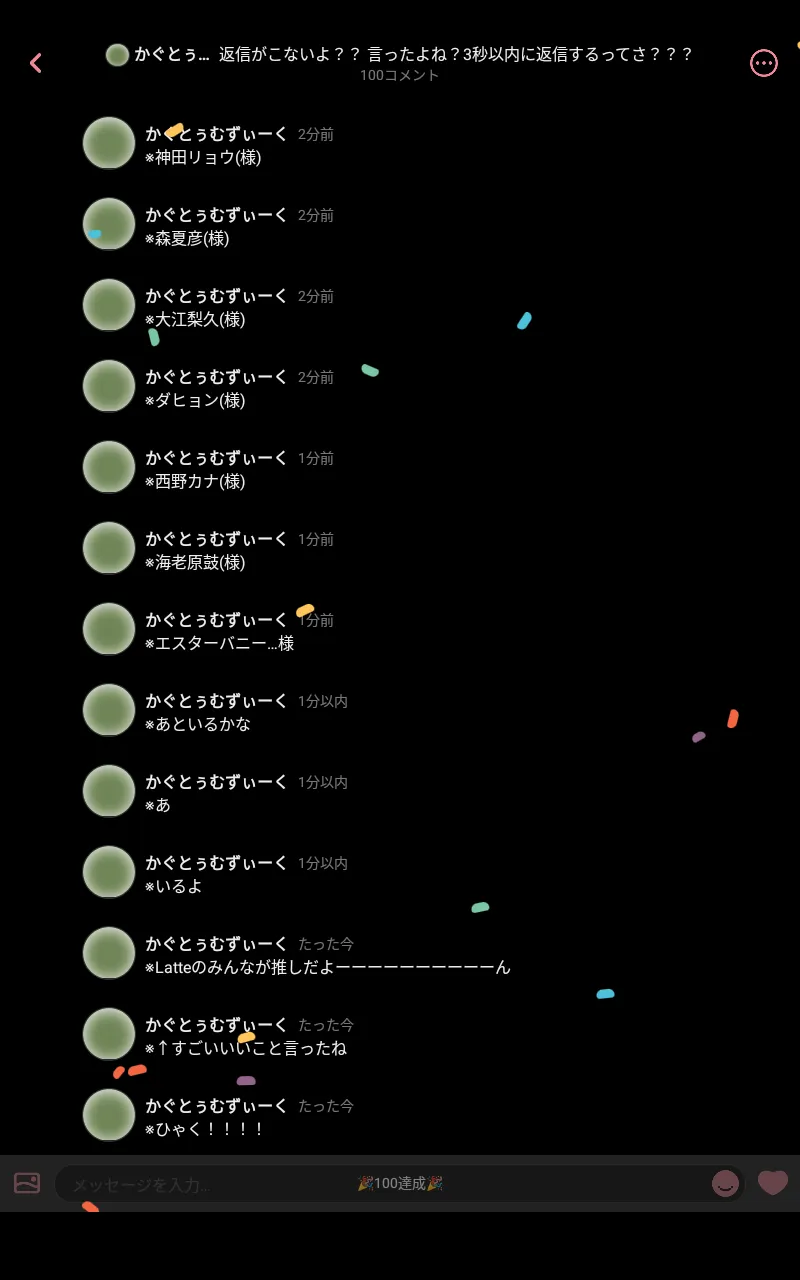Open avatar beside the ひゃく！！！！ comment
The height and width of the screenshot is (1280, 800).
point(109,1115)
